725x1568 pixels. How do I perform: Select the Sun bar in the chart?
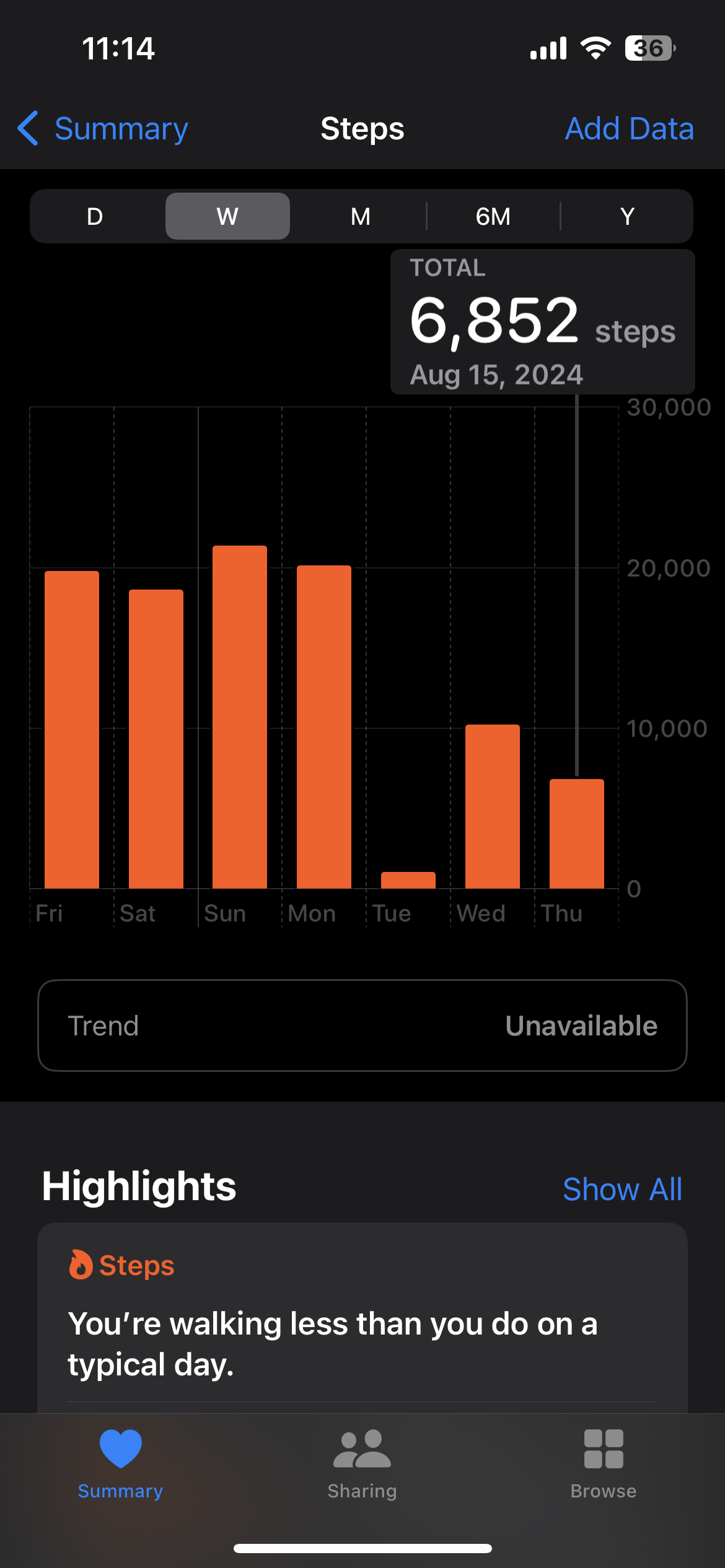click(x=240, y=717)
